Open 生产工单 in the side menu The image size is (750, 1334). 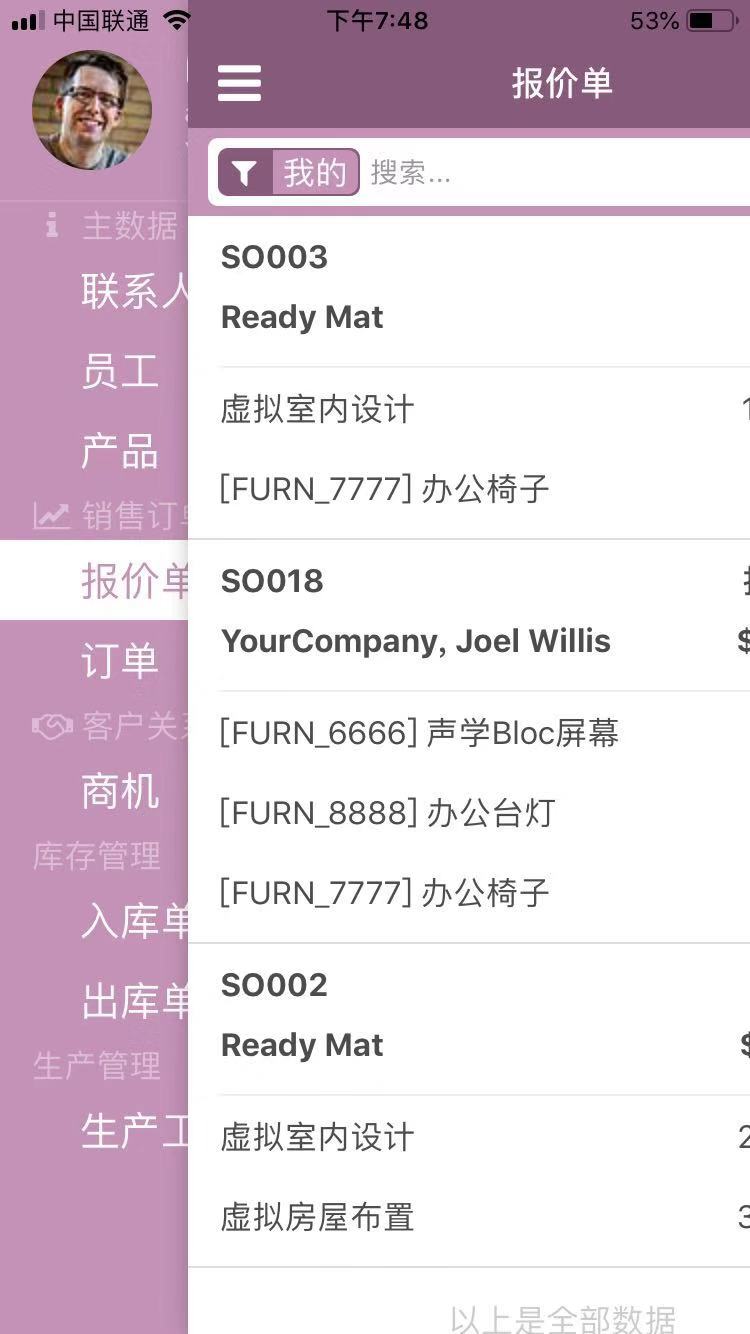coord(134,1131)
